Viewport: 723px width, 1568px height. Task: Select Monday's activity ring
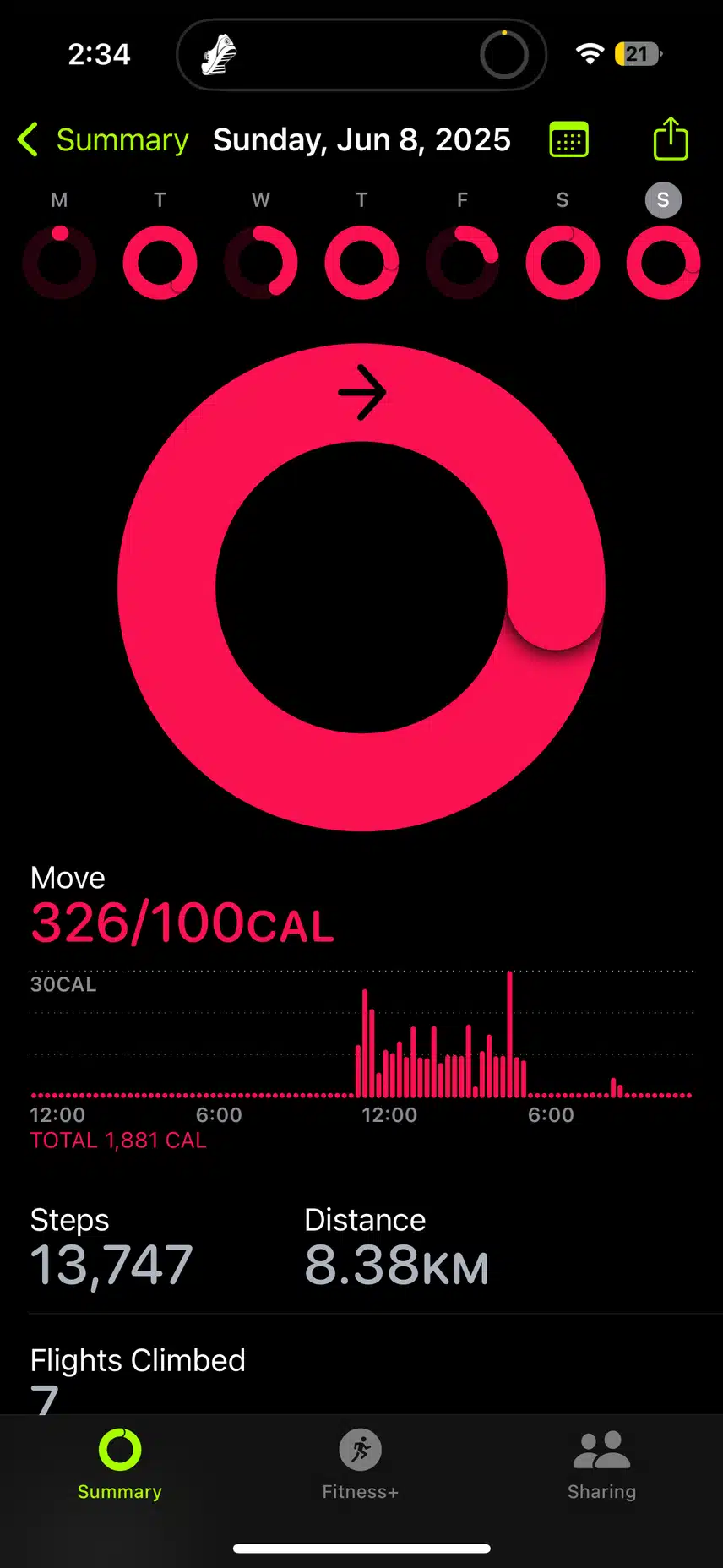pyautogui.click(x=59, y=262)
